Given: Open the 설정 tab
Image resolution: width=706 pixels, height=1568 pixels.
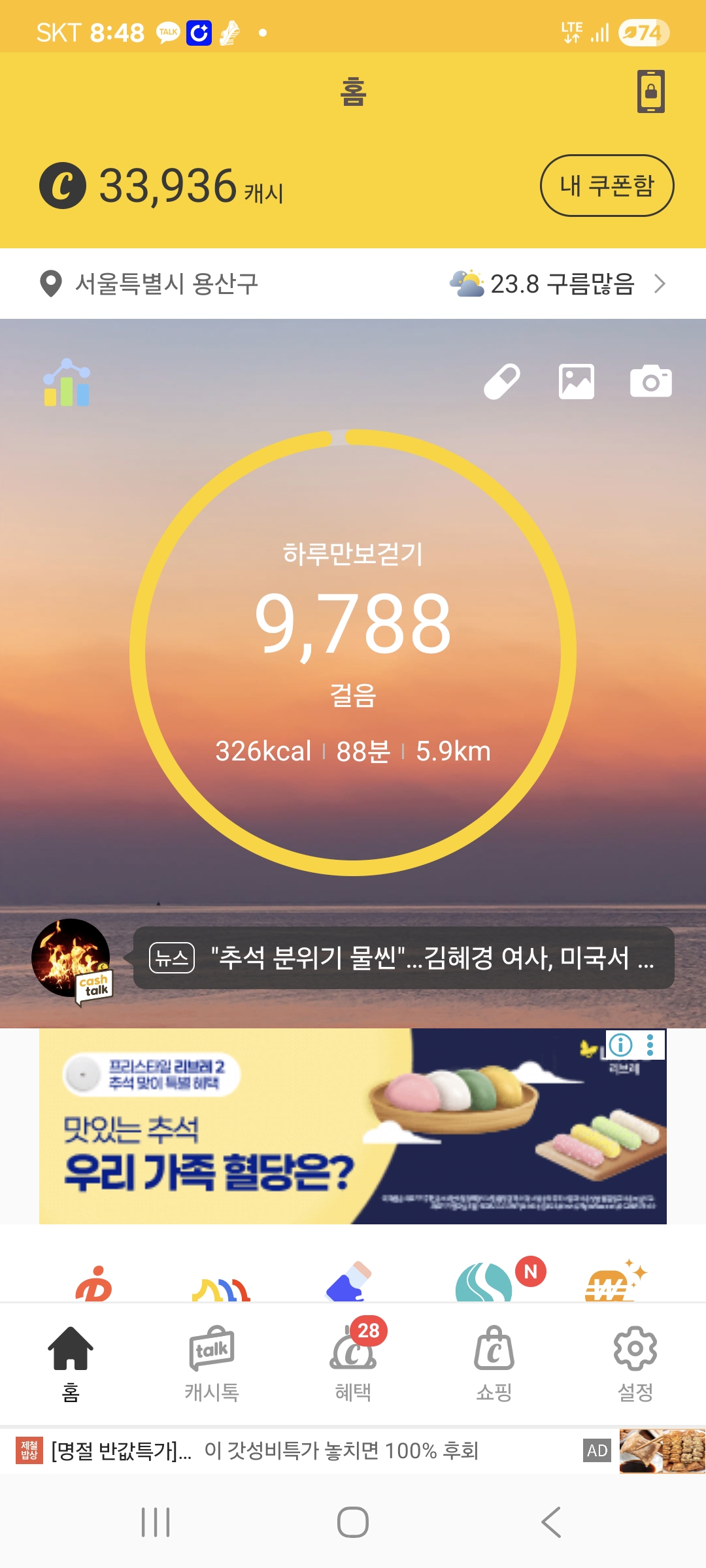Looking at the screenshot, I should point(635,1364).
